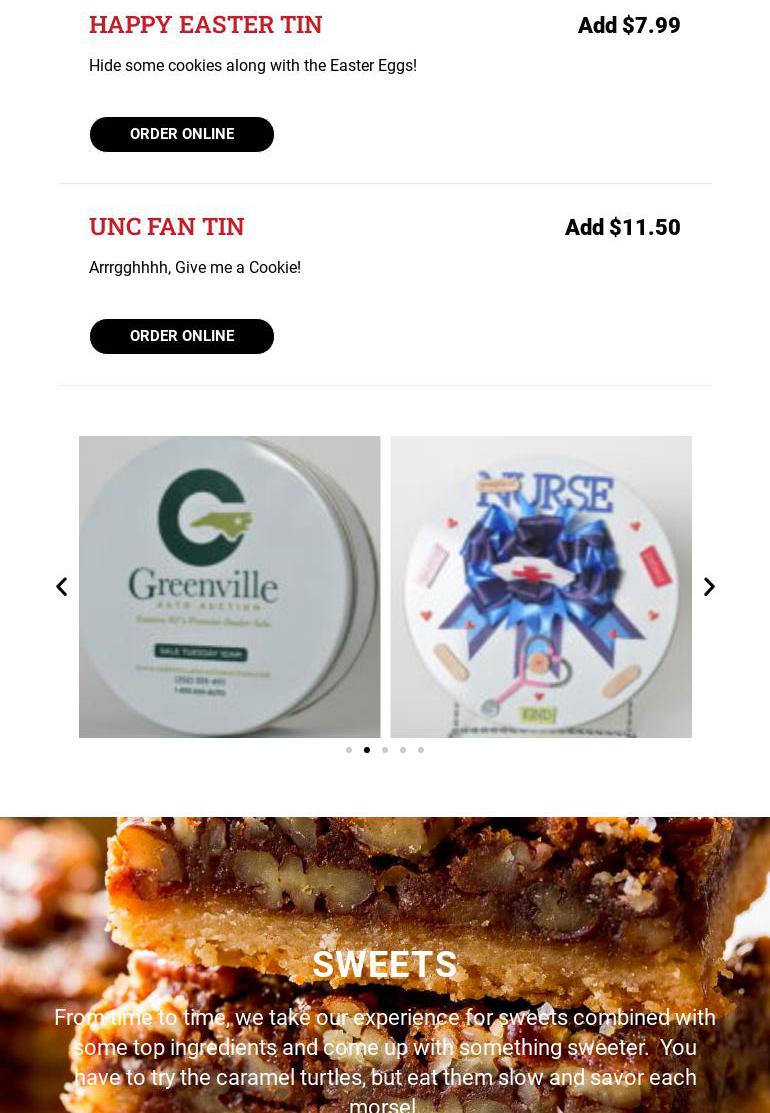Go to previous carousel image
770x1113 pixels.
[x=61, y=587]
